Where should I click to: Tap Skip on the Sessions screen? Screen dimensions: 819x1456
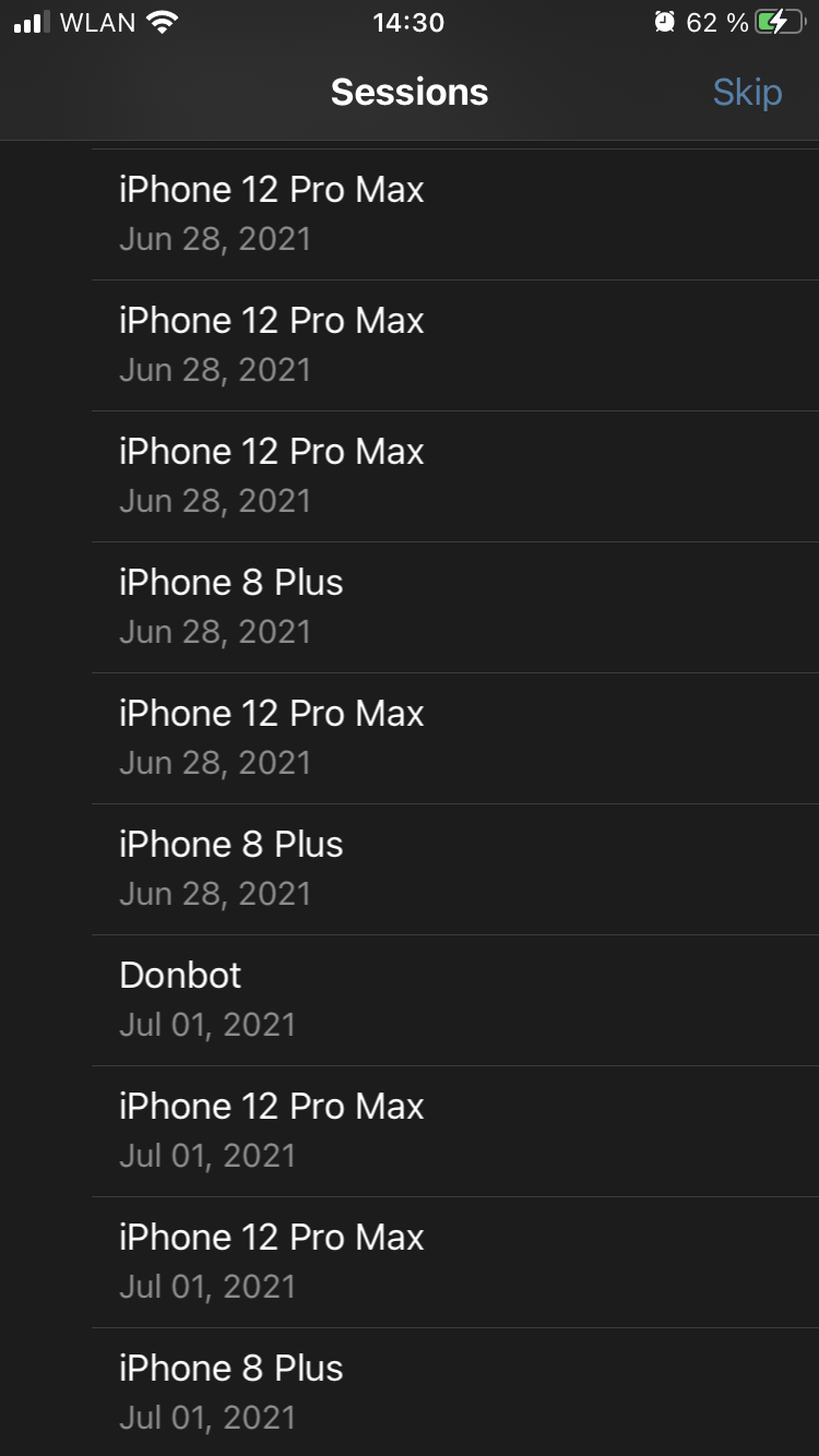(x=747, y=92)
